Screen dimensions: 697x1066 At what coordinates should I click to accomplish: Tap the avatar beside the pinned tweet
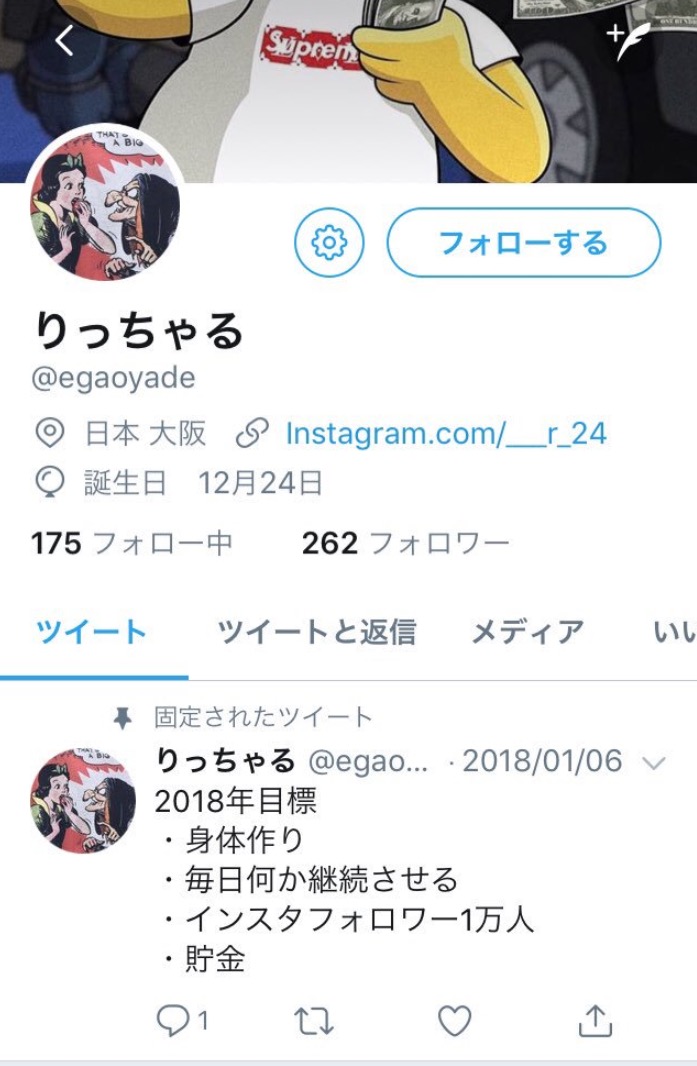tap(84, 798)
